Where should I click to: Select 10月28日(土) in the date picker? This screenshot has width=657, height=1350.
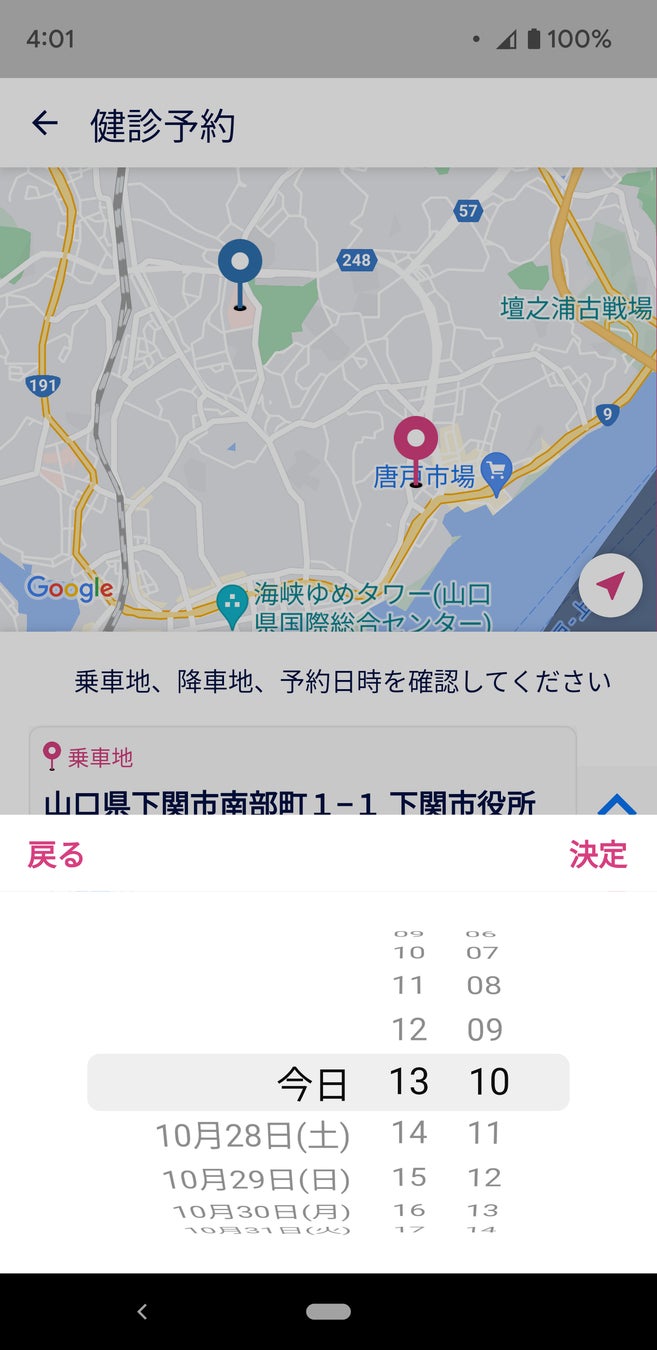(x=253, y=1135)
